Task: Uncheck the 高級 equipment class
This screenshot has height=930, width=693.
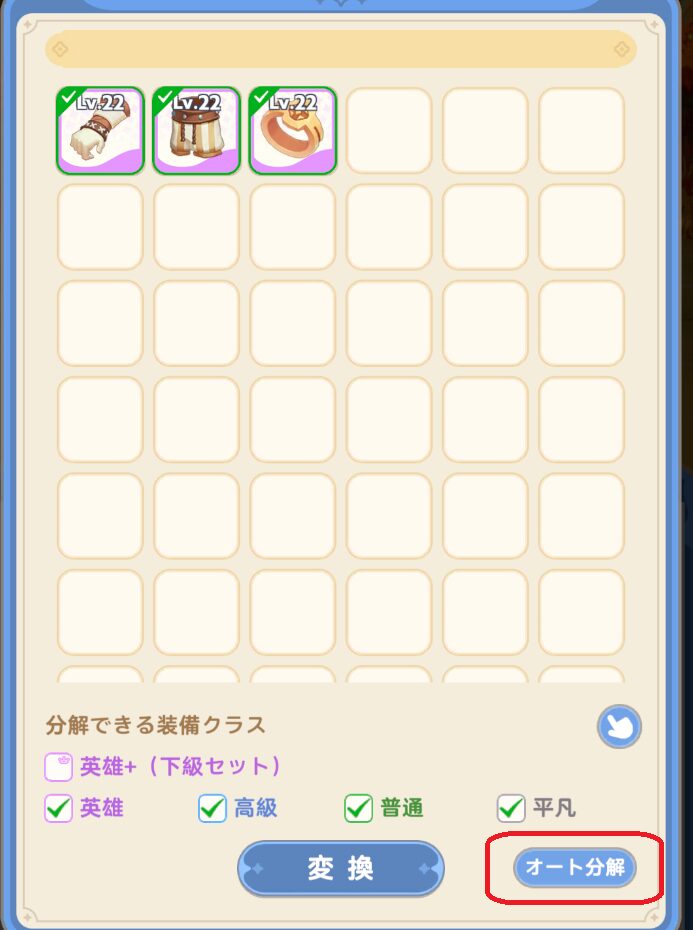Action: pyautogui.click(x=212, y=808)
